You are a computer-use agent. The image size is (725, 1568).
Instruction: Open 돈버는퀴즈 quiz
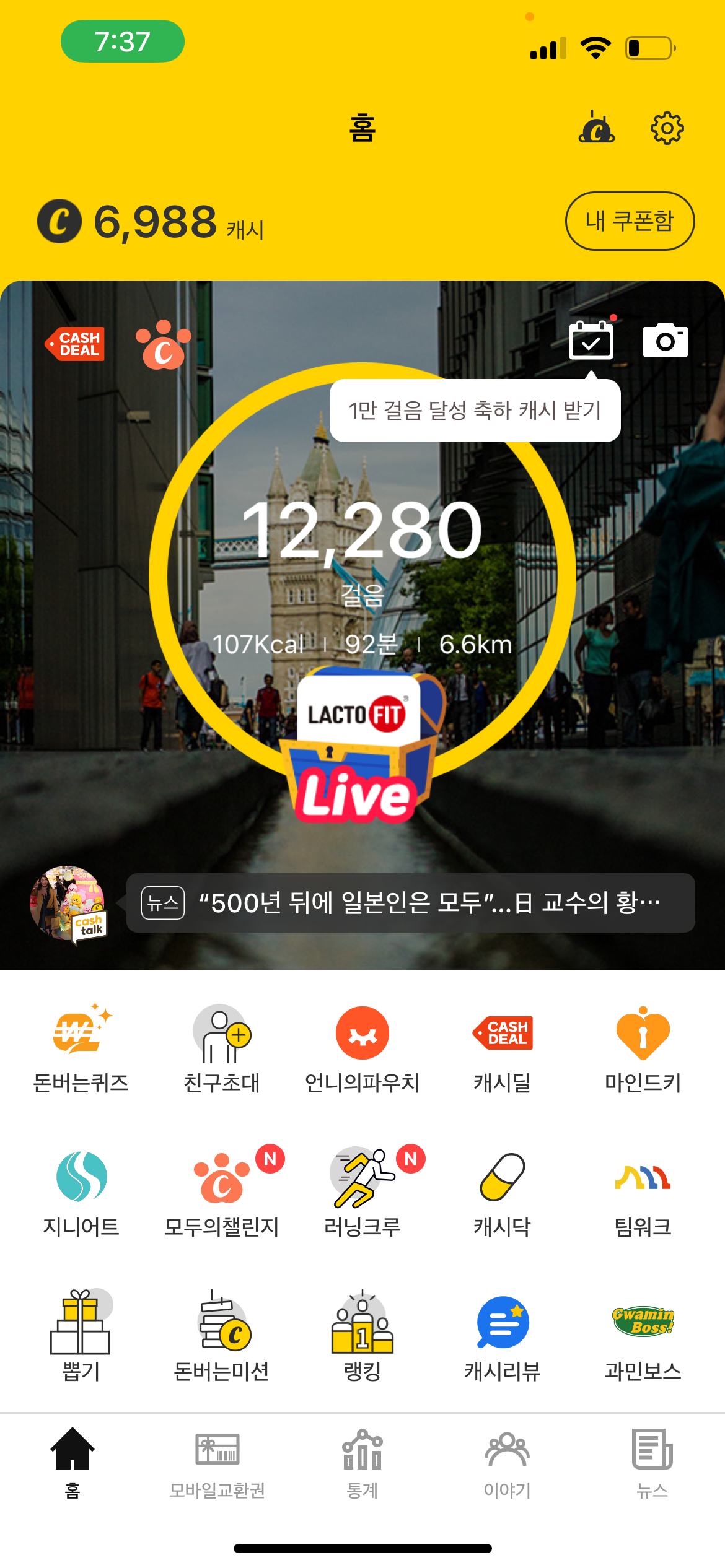tap(81, 1048)
